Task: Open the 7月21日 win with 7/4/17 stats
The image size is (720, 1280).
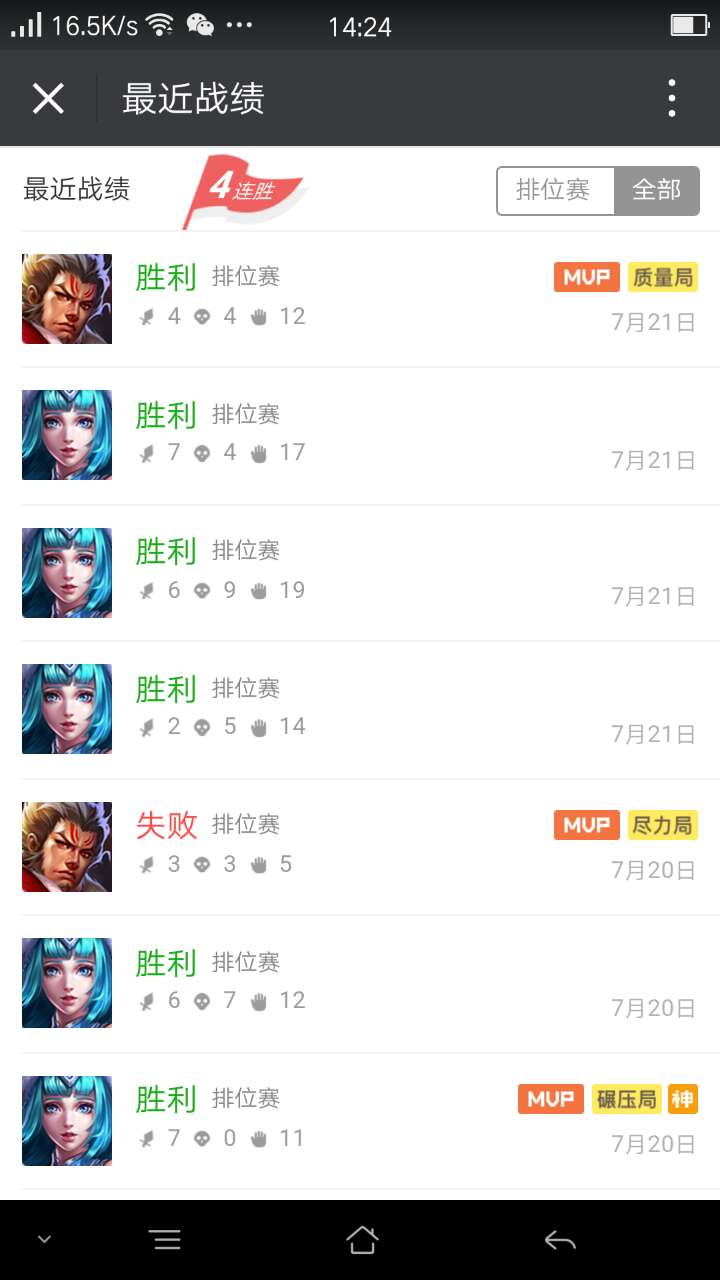Action: pyautogui.click(x=360, y=435)
